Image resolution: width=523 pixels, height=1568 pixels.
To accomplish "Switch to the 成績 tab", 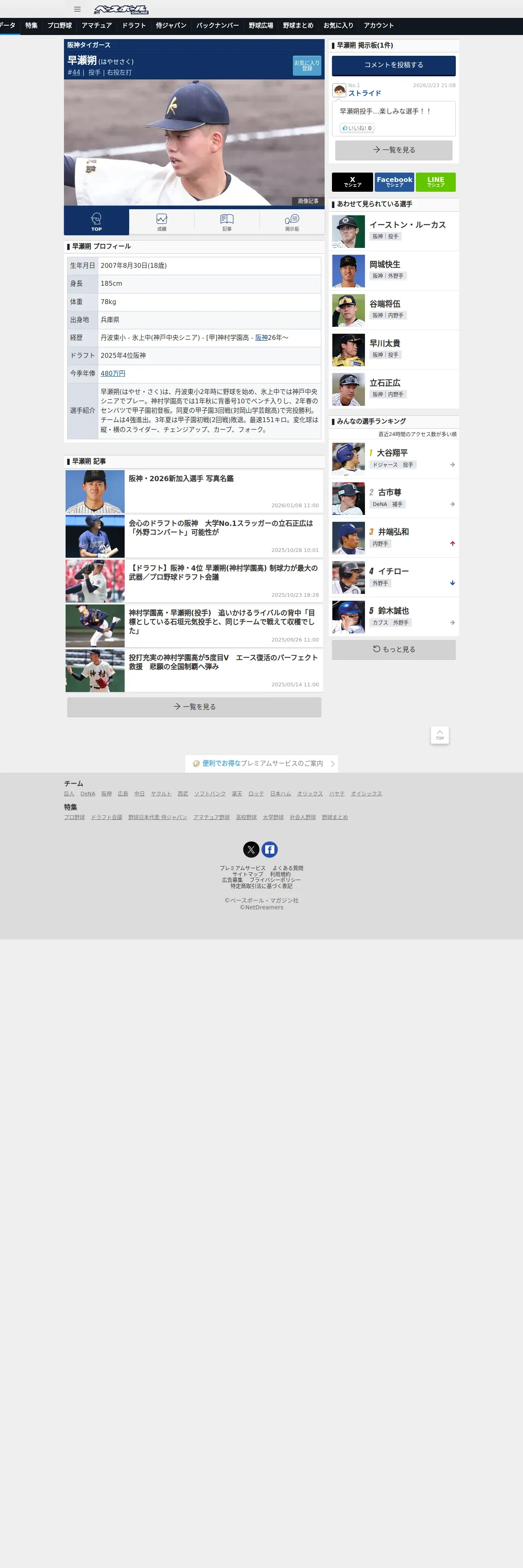I will 161,222.
